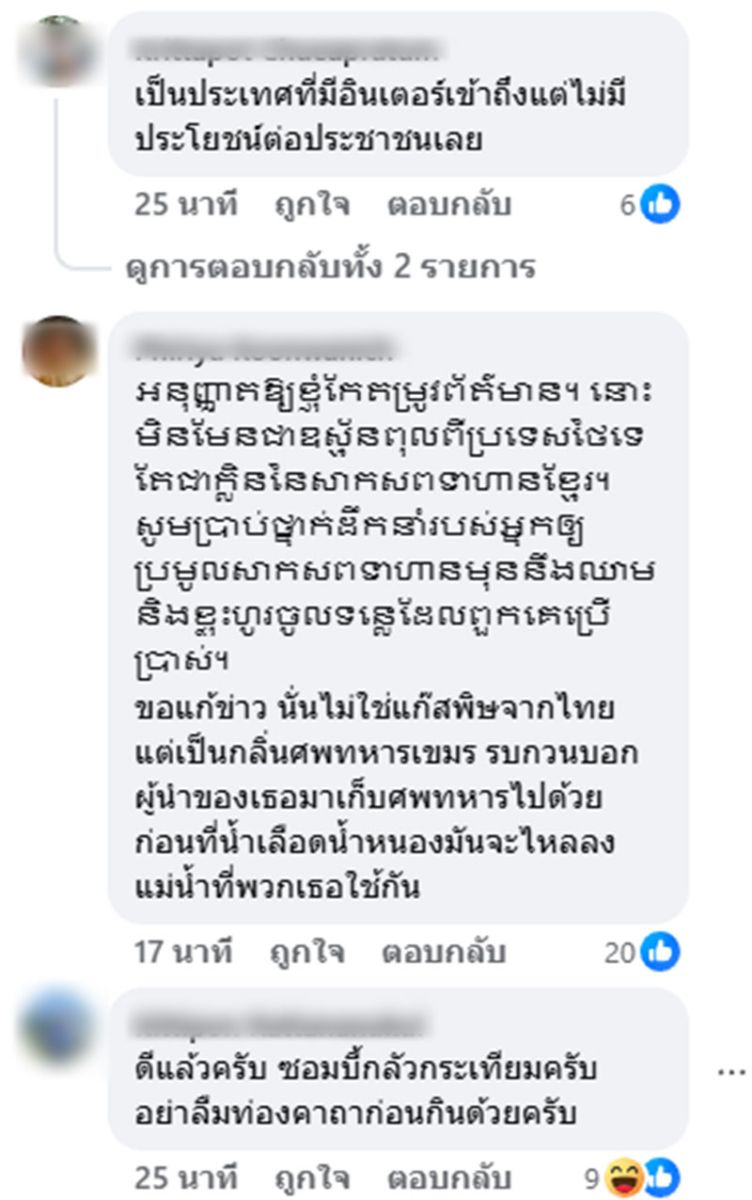The height and width of the screenshot is (1200, 752).
Task: Open overflow menu beside the ซอมบี้ comment
Action: (731, 1070)
